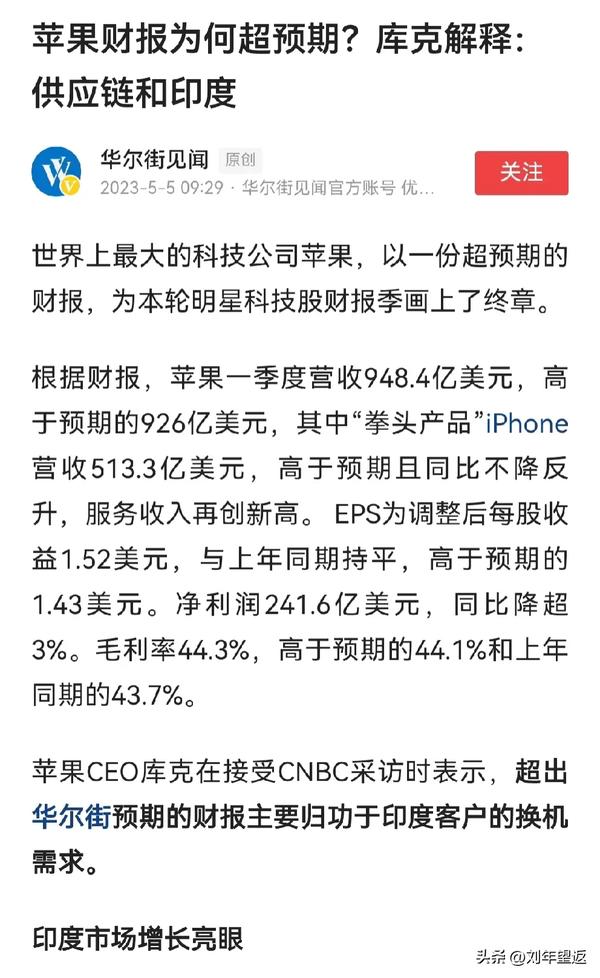Open the blue 华尔街 keyword link

[72, 816]
